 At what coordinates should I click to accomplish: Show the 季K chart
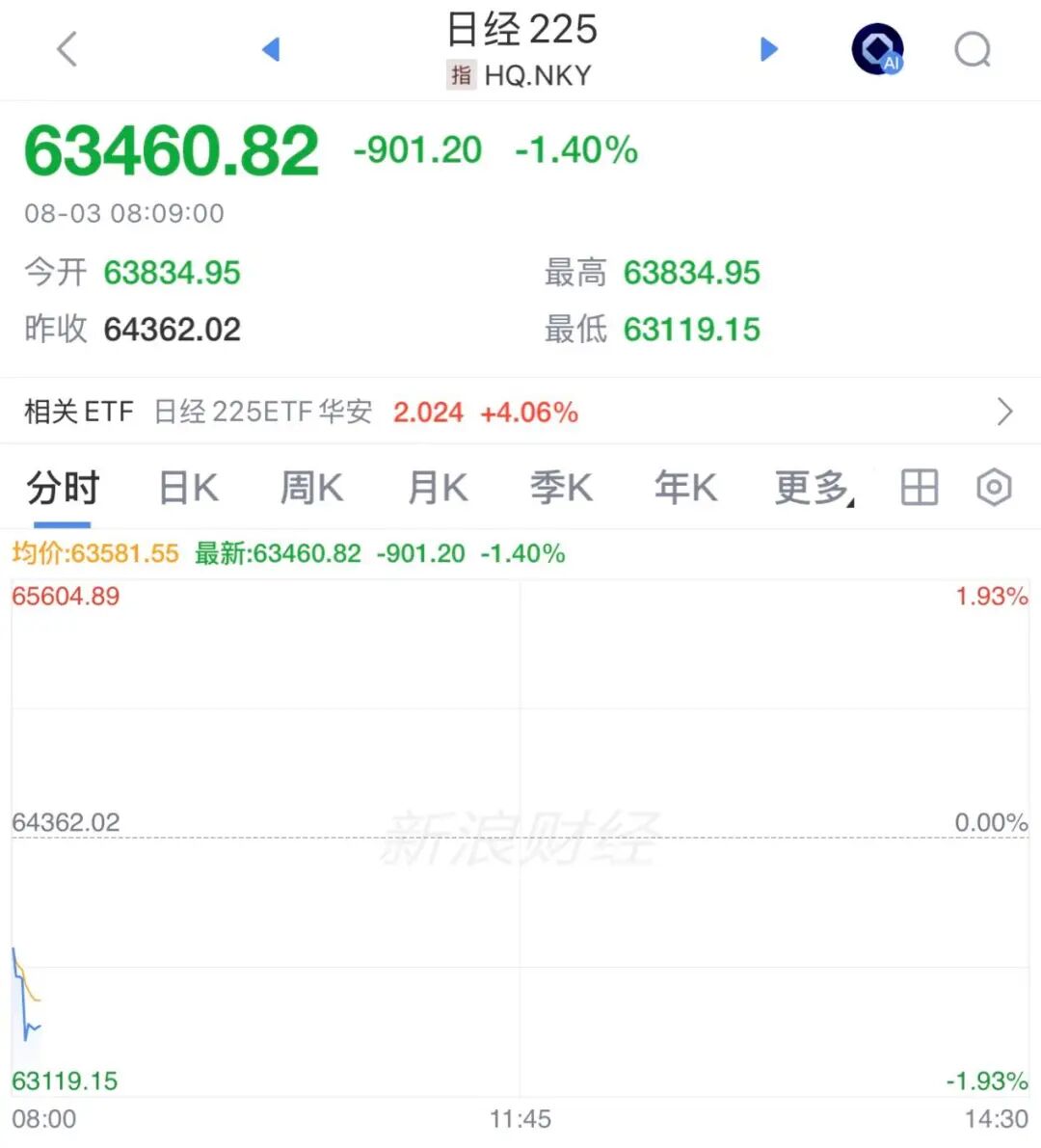pyautogui.click(x=562, y=488)
